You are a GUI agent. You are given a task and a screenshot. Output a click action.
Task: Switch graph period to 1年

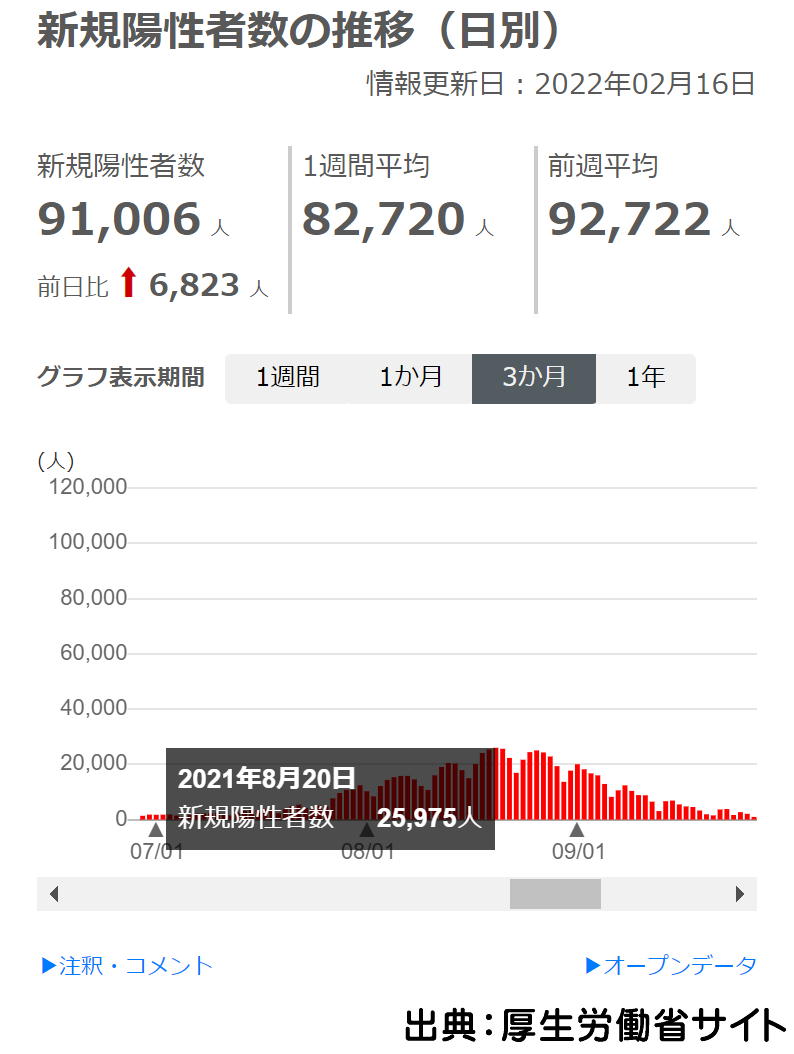pyautogui.click(x=645, y=378)
